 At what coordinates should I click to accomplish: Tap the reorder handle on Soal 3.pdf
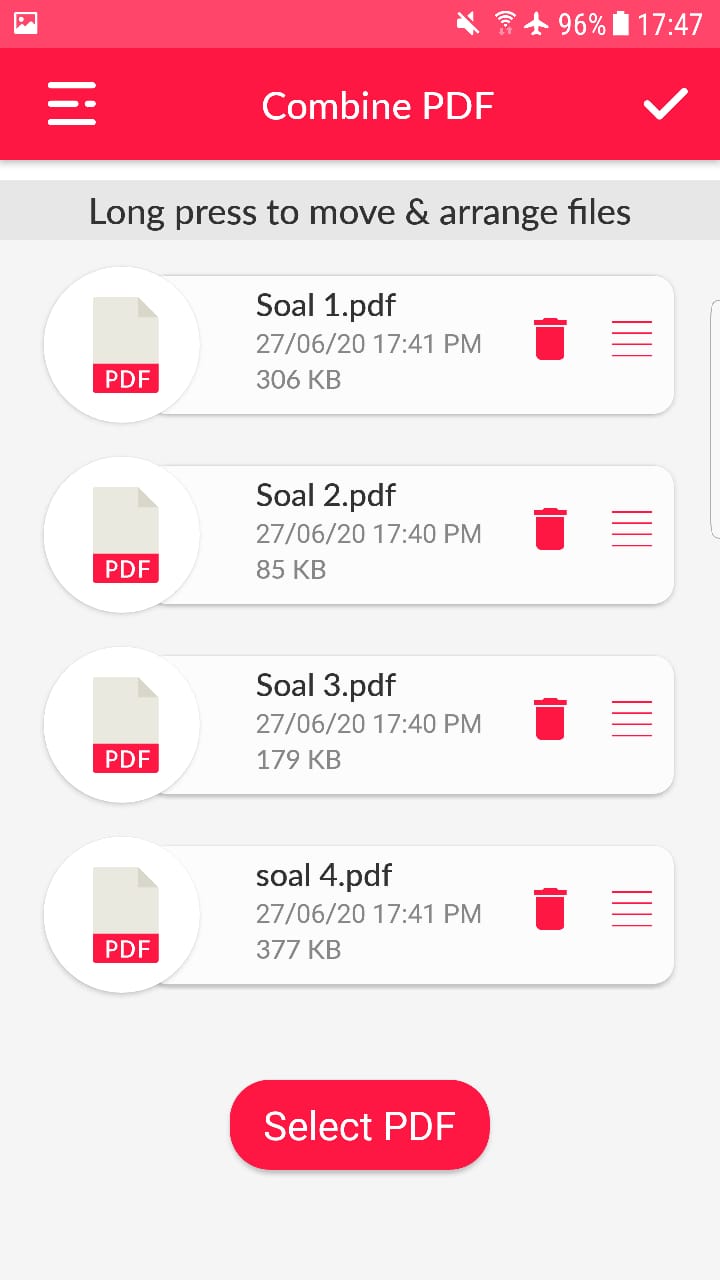click(x=631, y=718)
